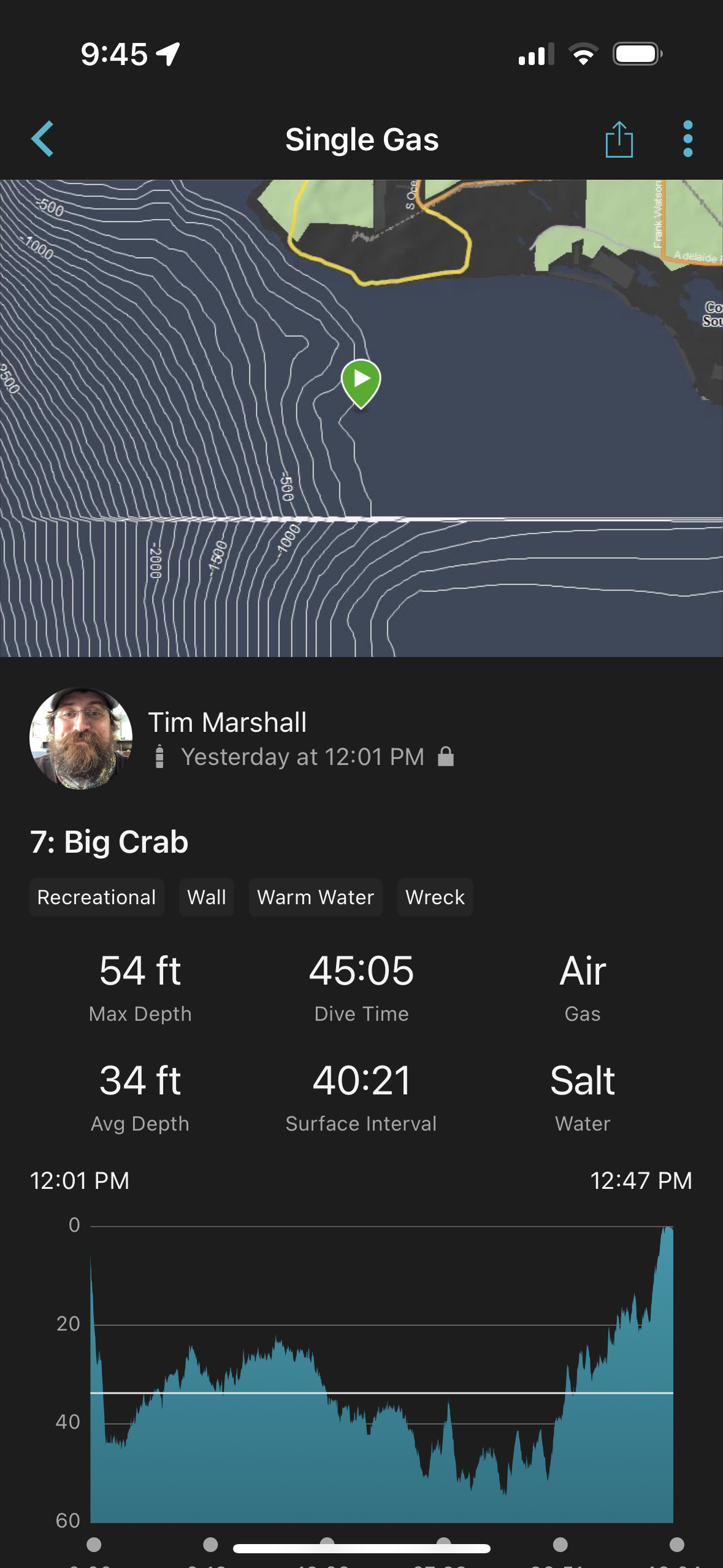Select the Wreck tag
The height and width of the screenshot is (1568, 723).
(x=435, y=897)
